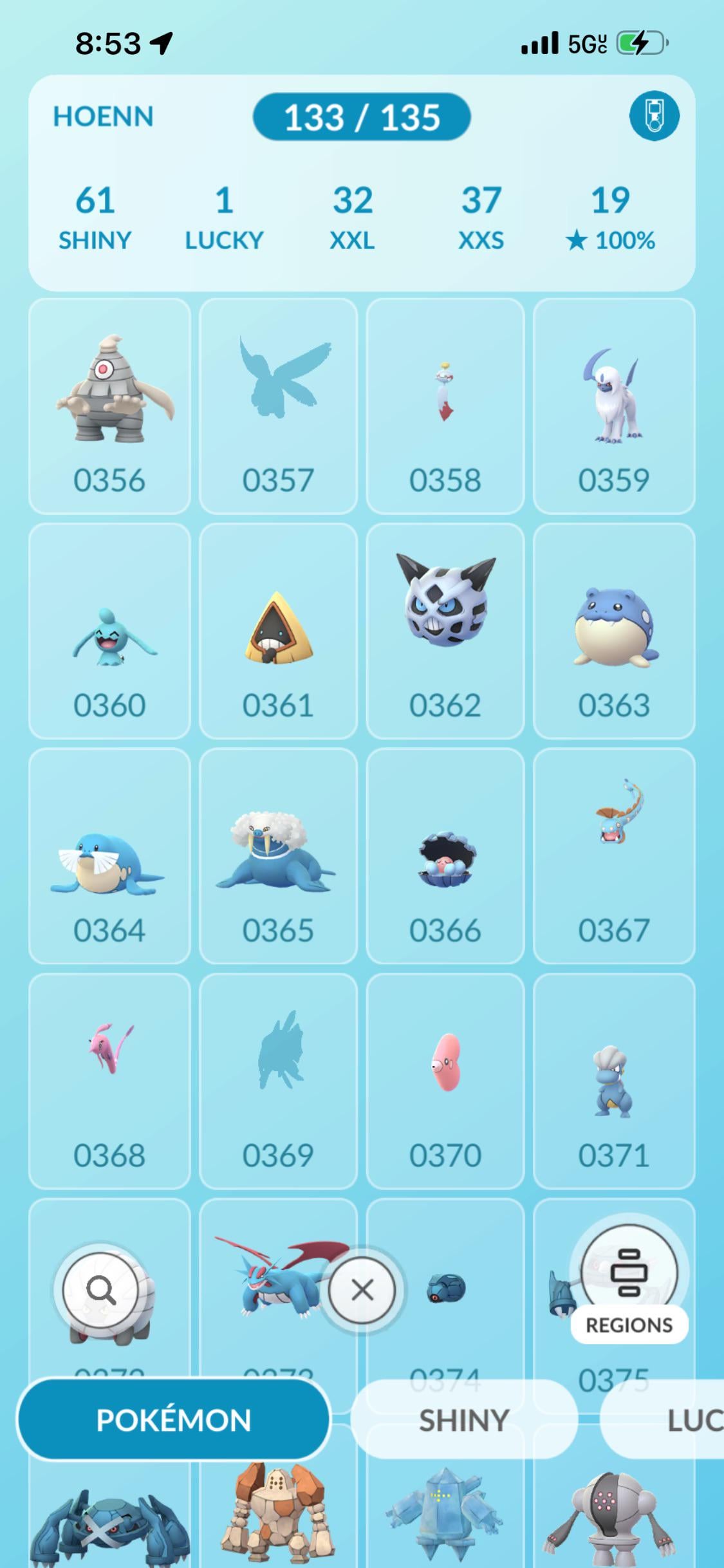Open the Pokédex icon in the Hoenn header

pyautogui.click(x=653, y=116)
